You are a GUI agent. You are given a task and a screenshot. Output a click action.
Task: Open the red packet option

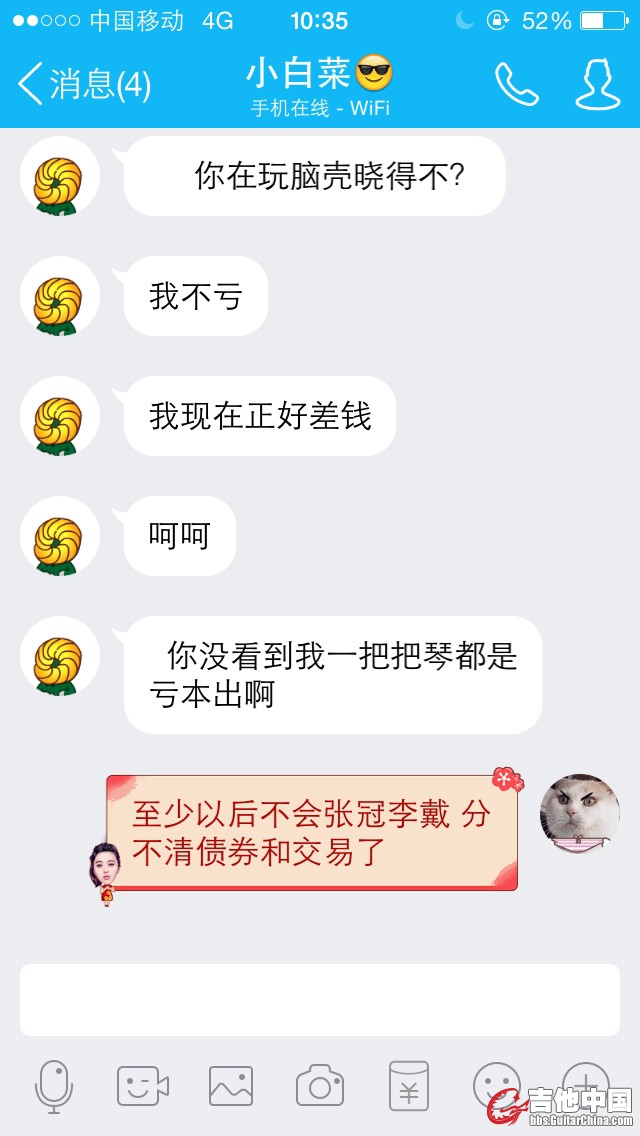click(x=409, y=1086)
